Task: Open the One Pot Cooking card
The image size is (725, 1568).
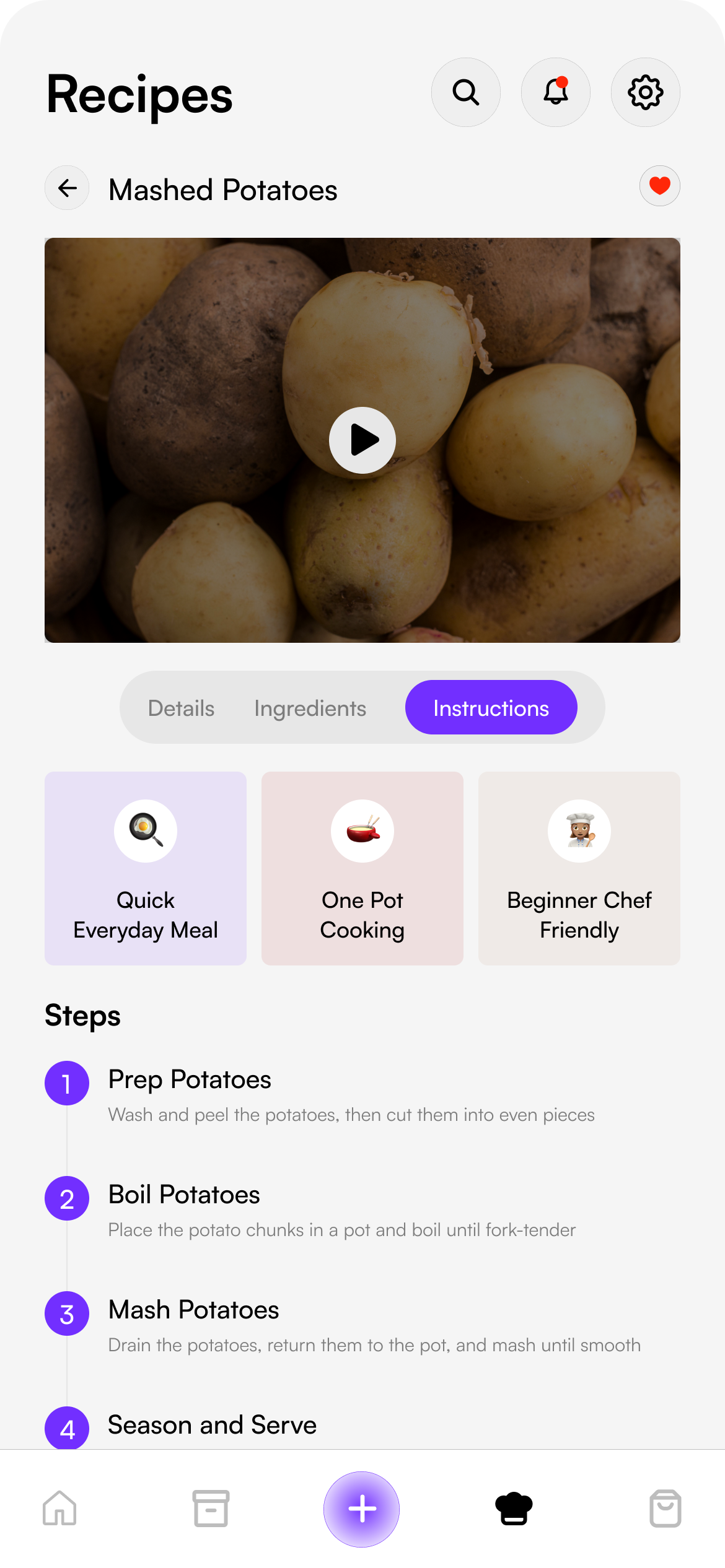Action: [362, 868]
